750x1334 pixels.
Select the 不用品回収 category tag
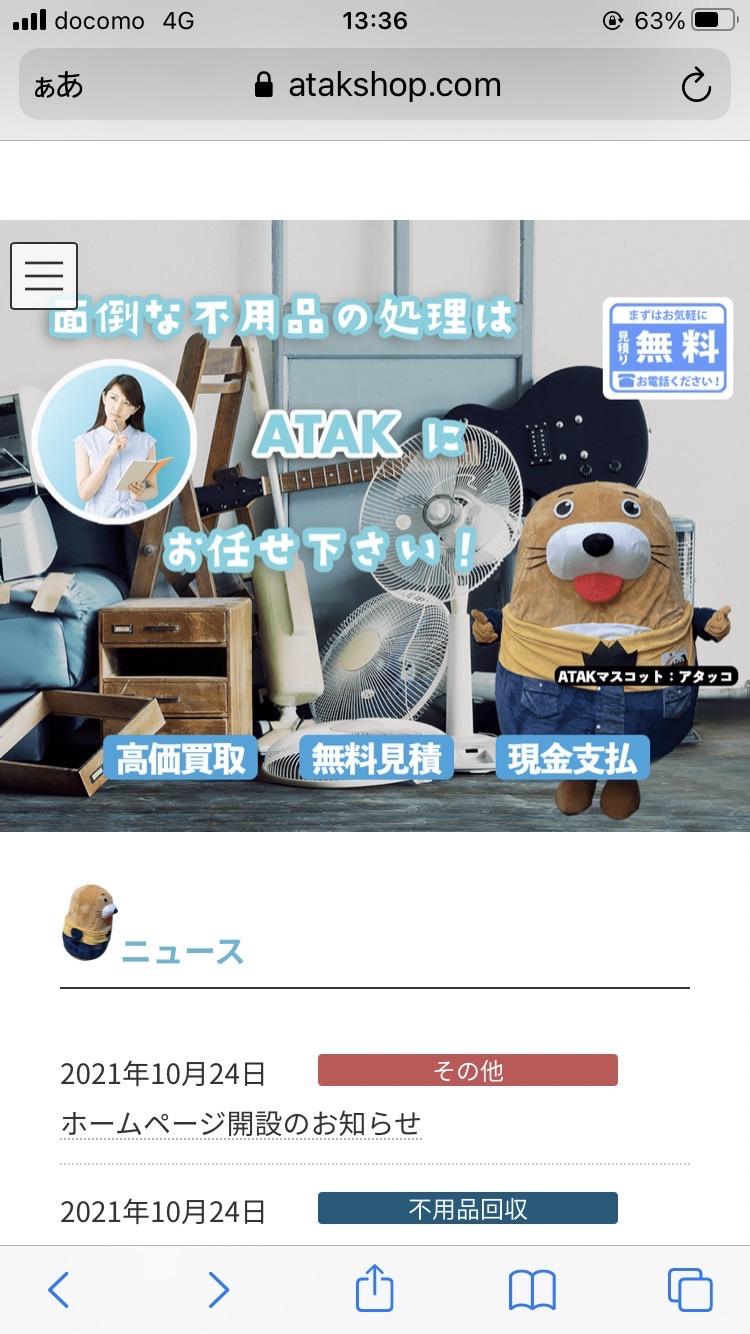(x=467, y=1208)
